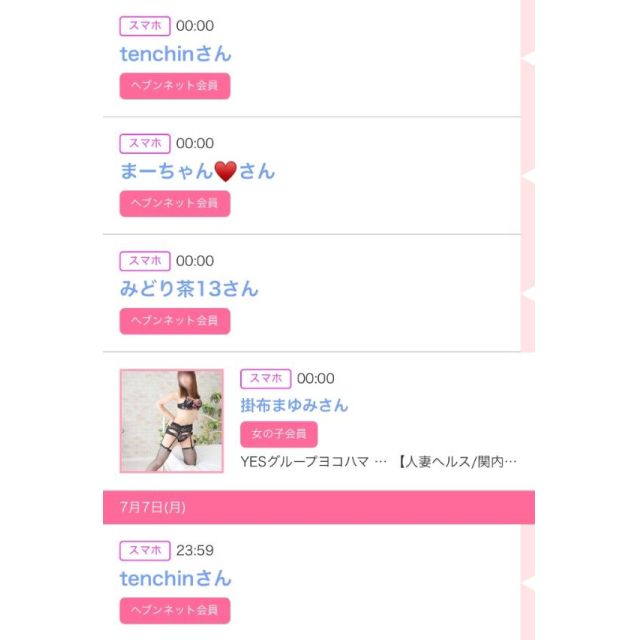Open tenchinさん profile from 23:59 entry
The width and height of the screenshot is (640, 640).
[x=175, y=578]
